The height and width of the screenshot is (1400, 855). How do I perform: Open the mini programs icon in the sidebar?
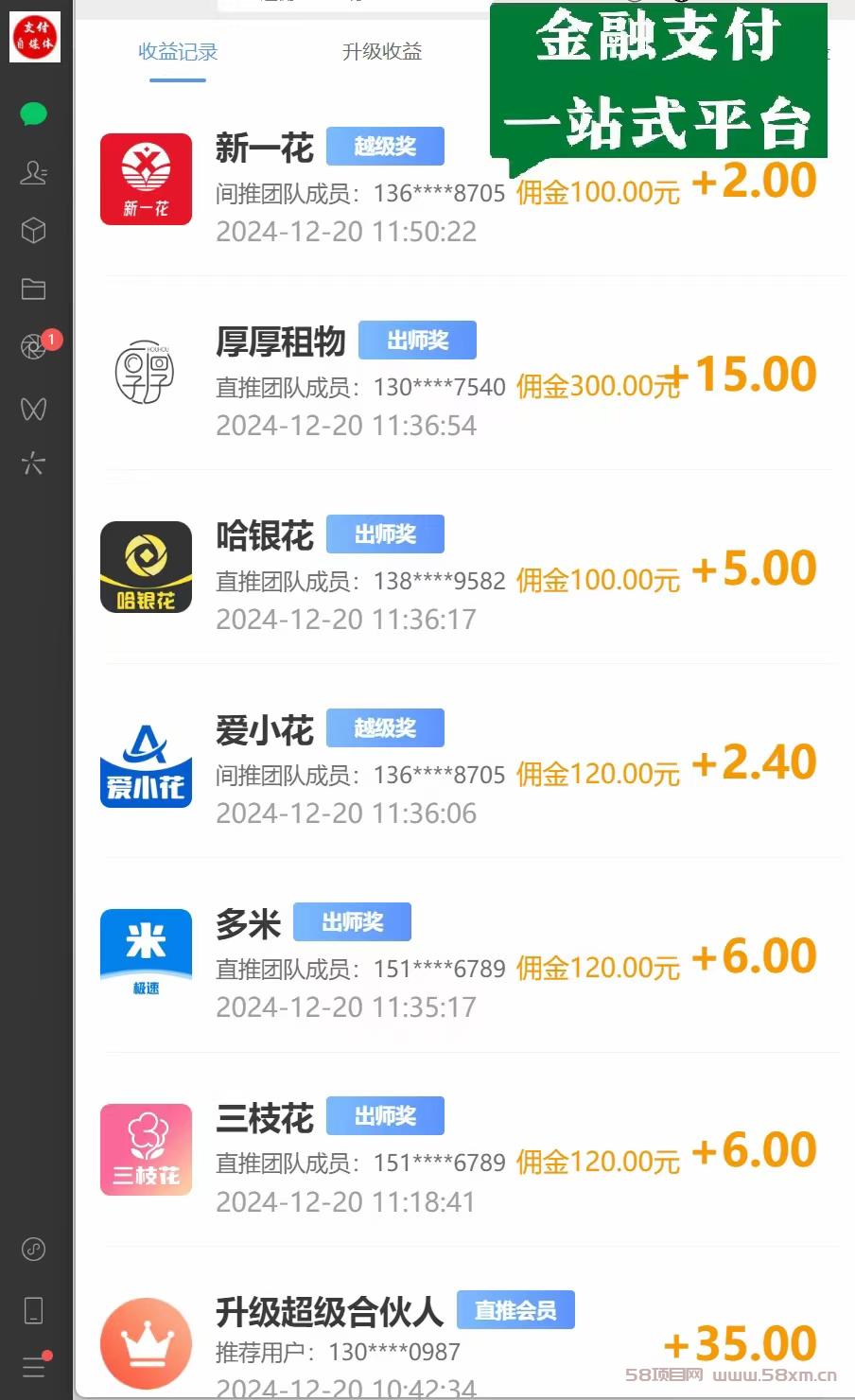(x=34, y=463)
